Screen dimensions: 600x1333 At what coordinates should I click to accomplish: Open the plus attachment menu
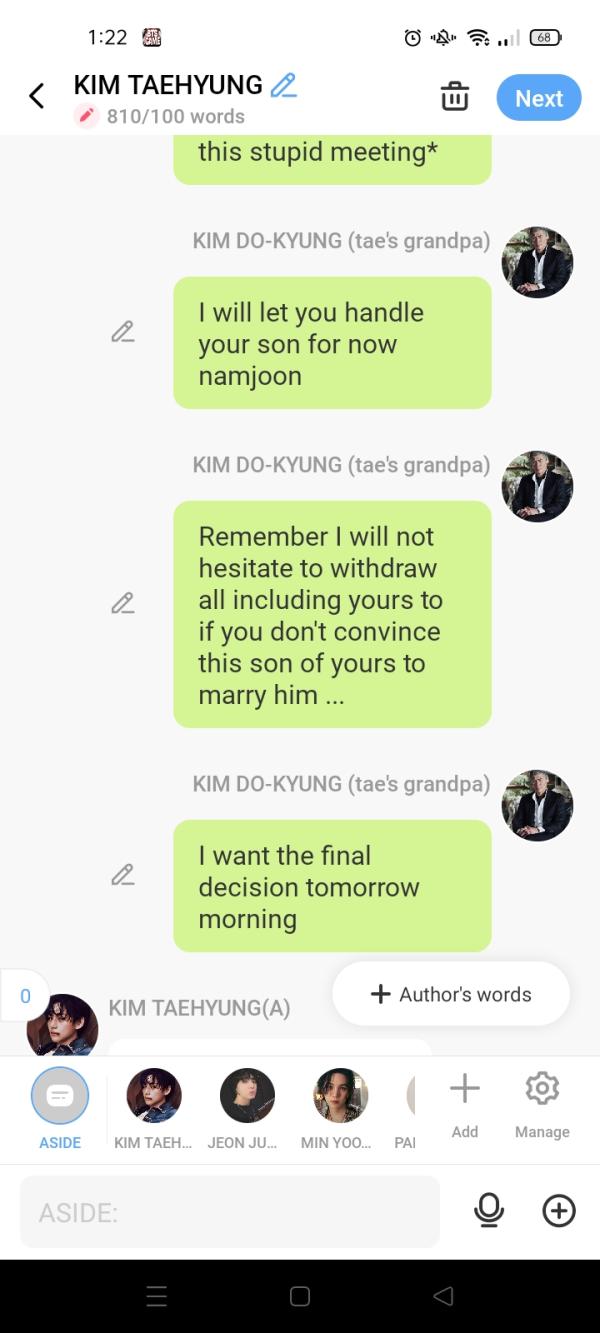(x=559, y=1211)
